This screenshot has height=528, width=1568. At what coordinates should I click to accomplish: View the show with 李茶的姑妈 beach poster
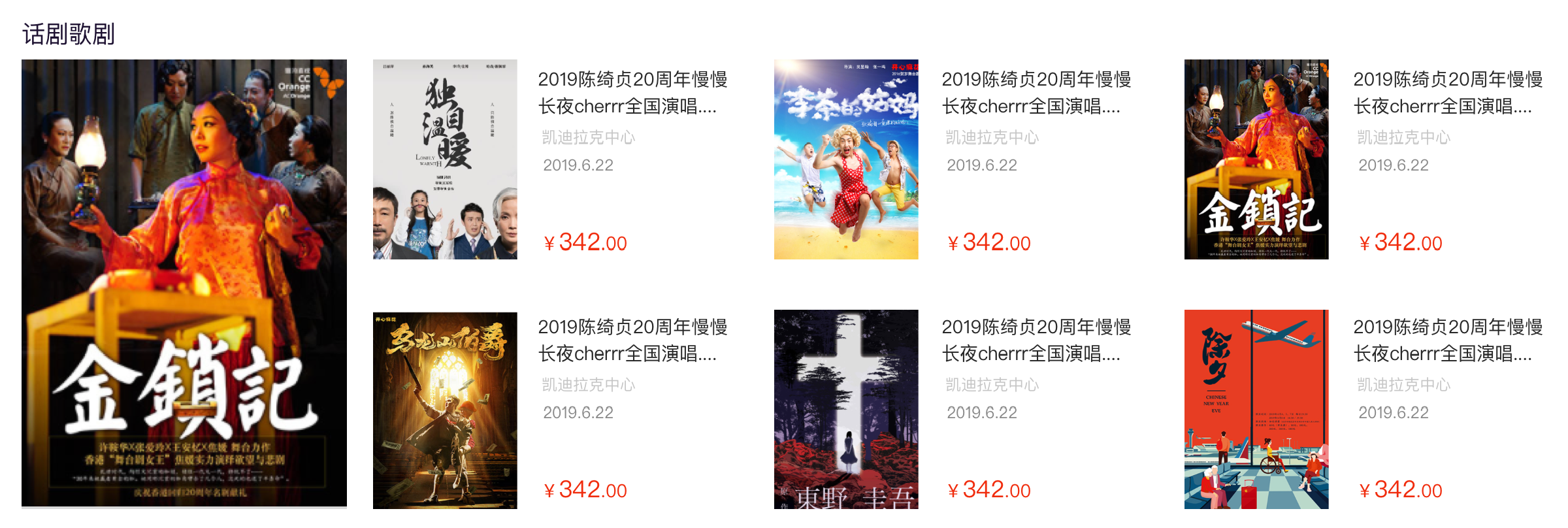point(846,159)
